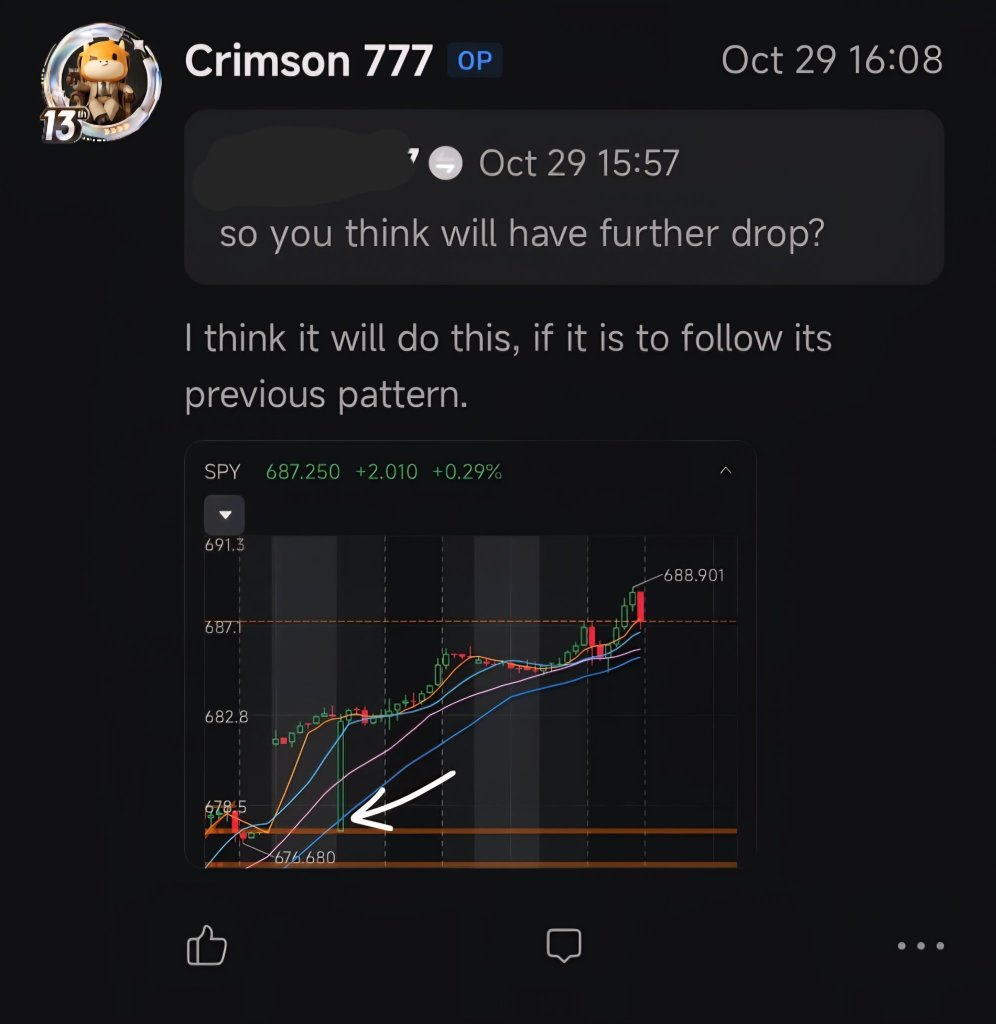The image size is (996, 1024).
Task: Open the SPY chart image
Action: pos(470,655)
